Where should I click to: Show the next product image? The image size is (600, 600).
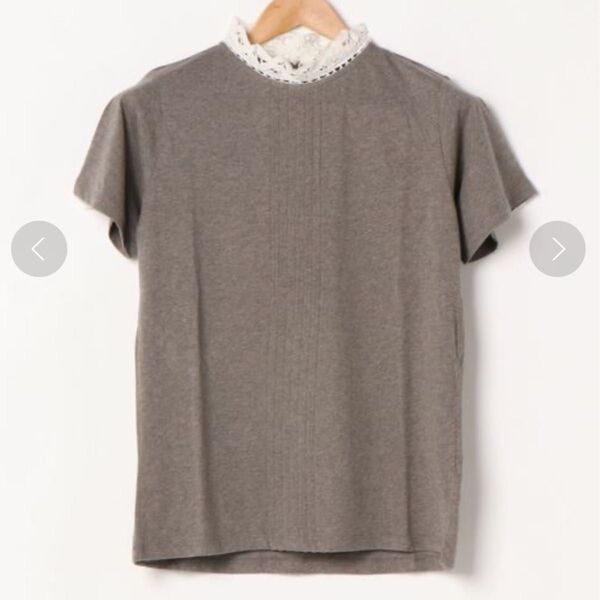pyautogui.click(x=557, y=249)
